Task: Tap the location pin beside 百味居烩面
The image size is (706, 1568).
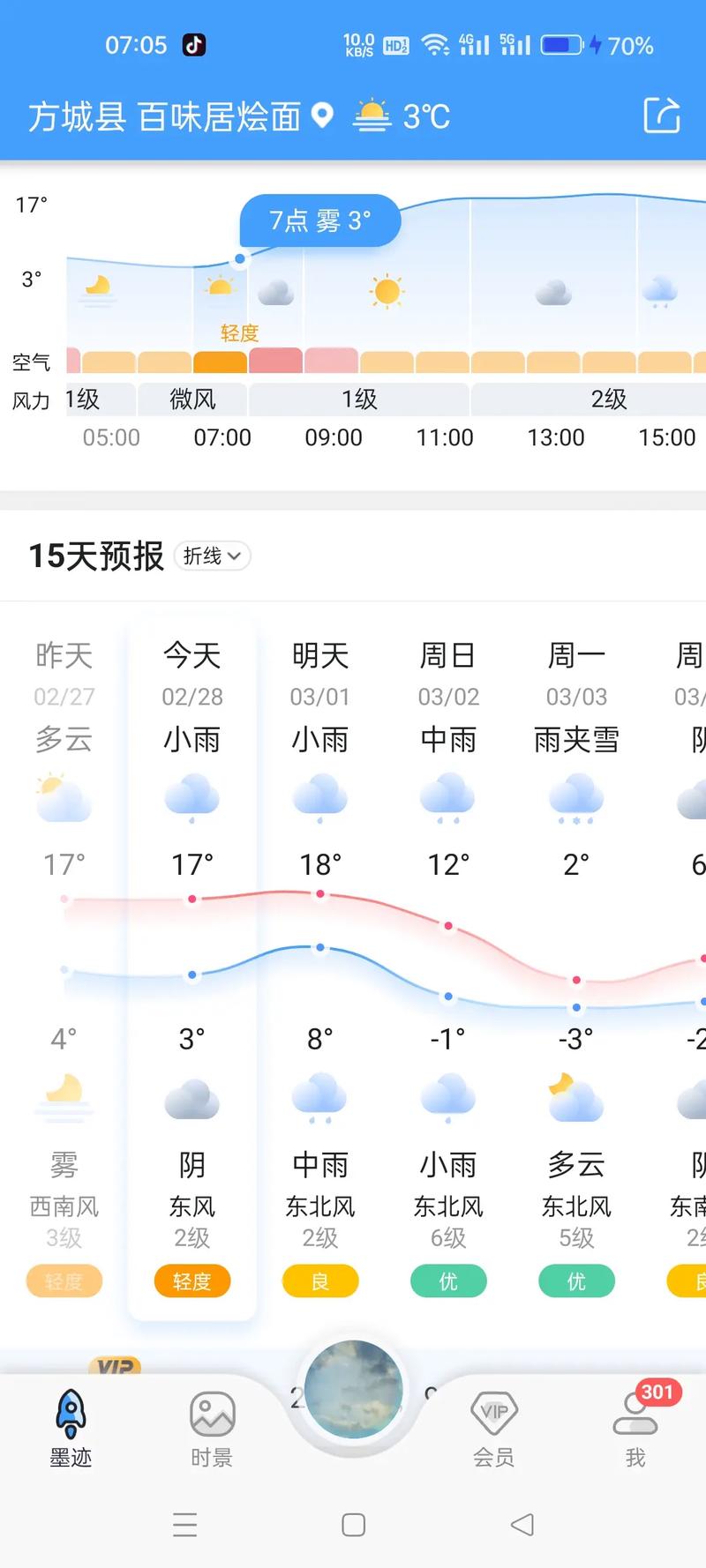Action: click(323, 116)
